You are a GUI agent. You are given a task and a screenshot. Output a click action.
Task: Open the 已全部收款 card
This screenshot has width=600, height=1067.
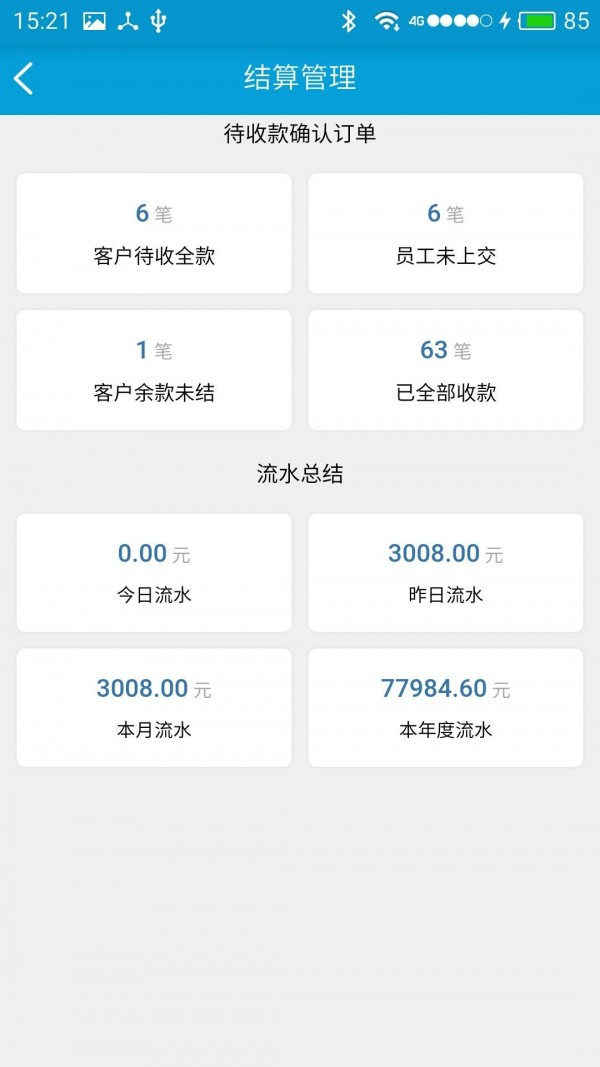click(445, 370)
